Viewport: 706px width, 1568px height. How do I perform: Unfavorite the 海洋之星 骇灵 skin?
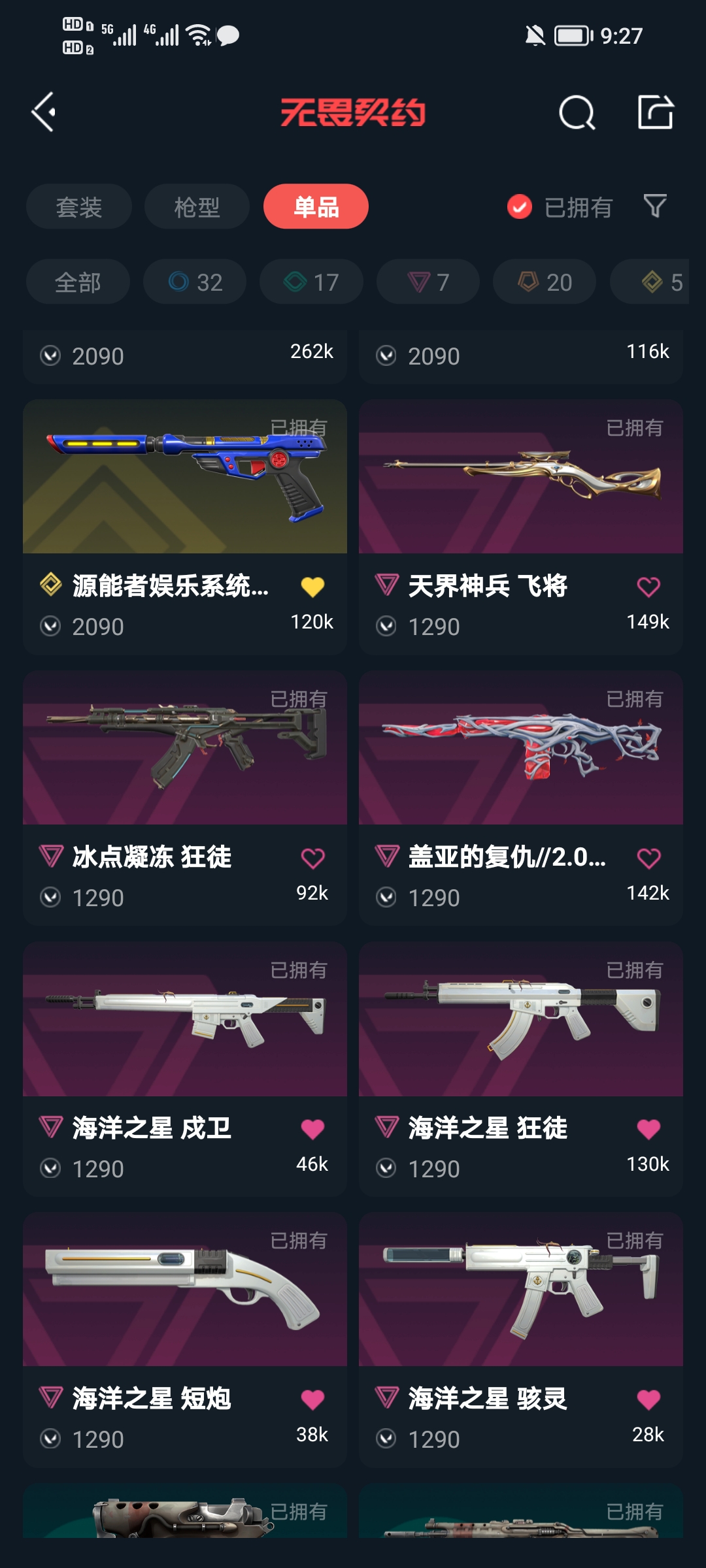coord(648,1399)
